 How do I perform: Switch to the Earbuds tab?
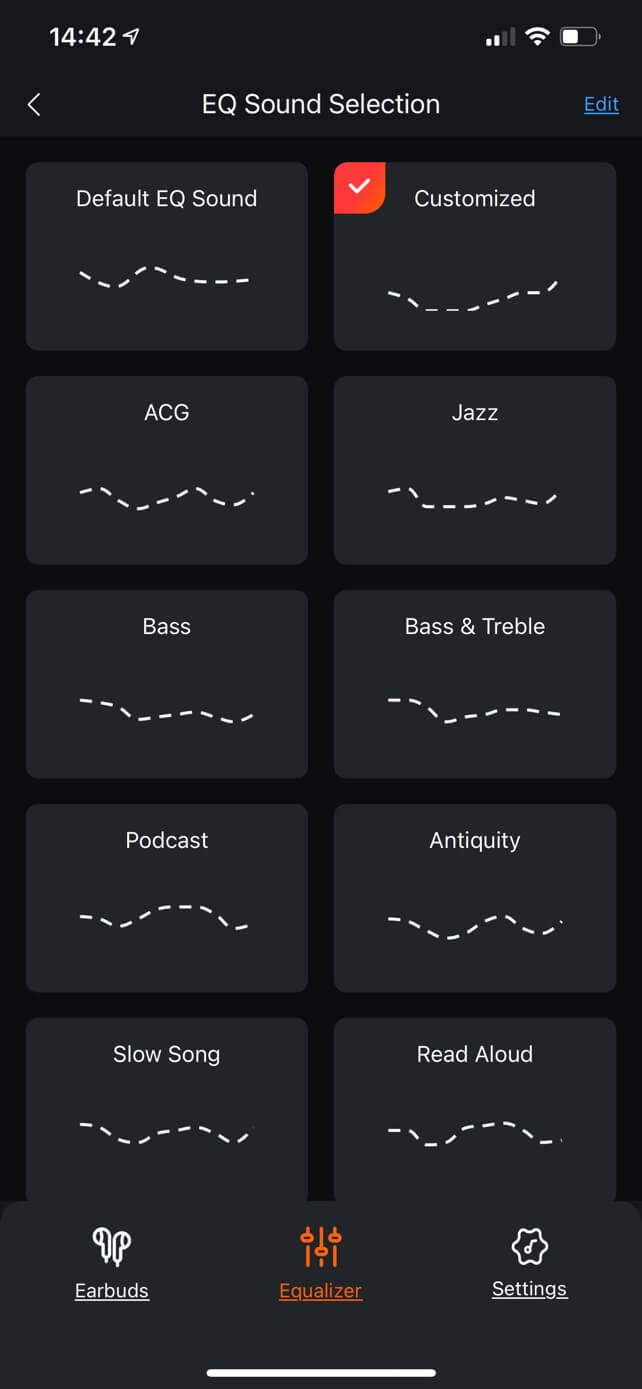112,1263
